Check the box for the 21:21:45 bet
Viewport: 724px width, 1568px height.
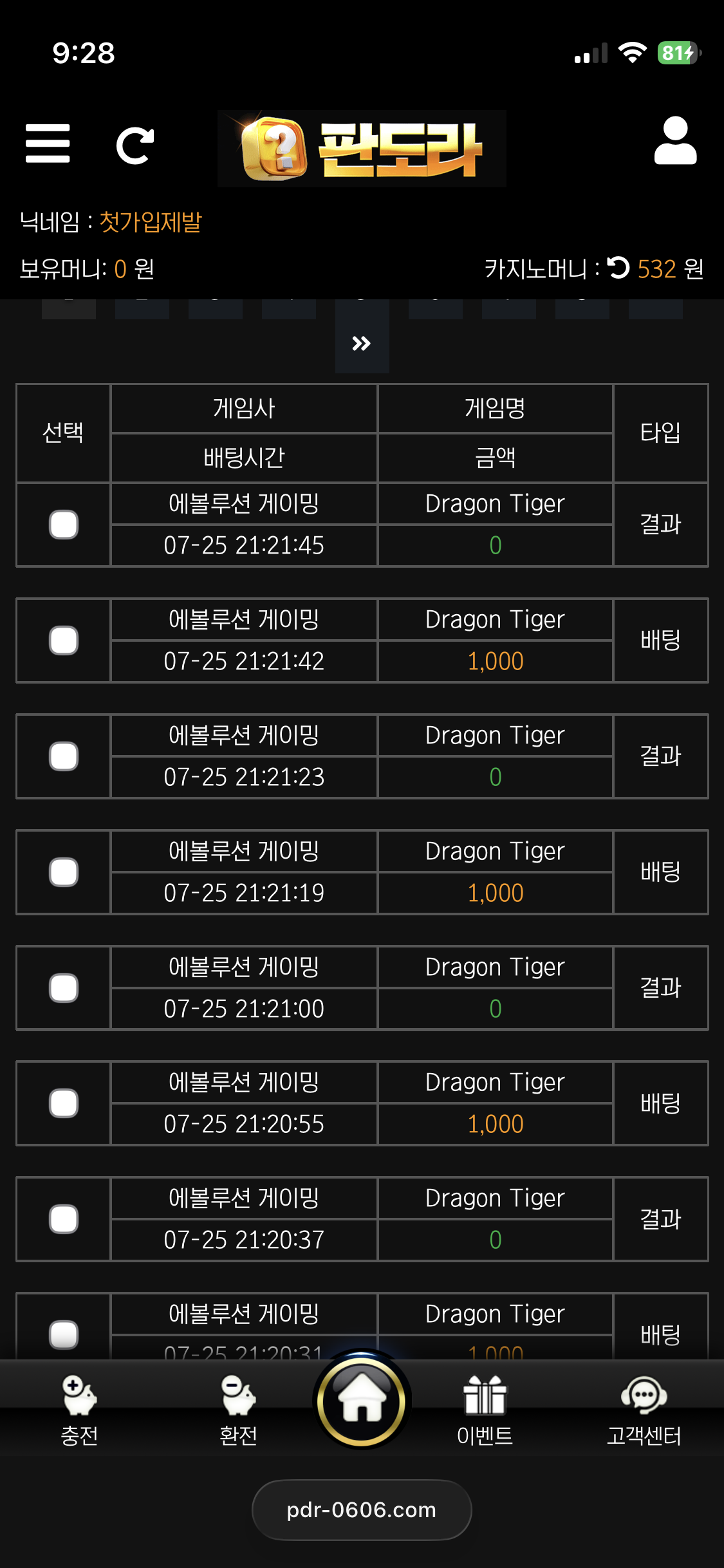(x=64, y=525)
